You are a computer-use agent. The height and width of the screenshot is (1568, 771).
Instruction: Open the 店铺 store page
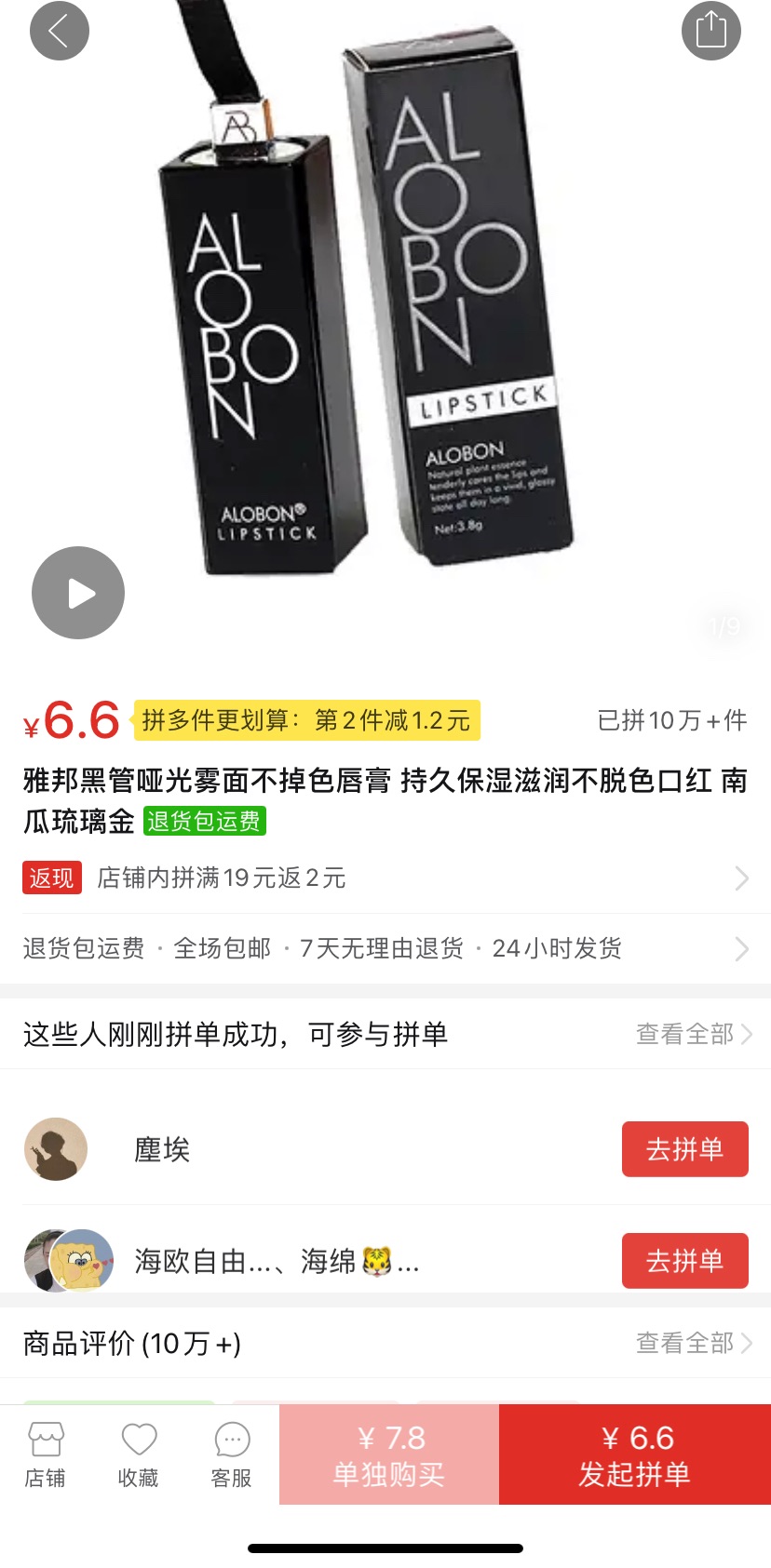[x=46, y=1454]
